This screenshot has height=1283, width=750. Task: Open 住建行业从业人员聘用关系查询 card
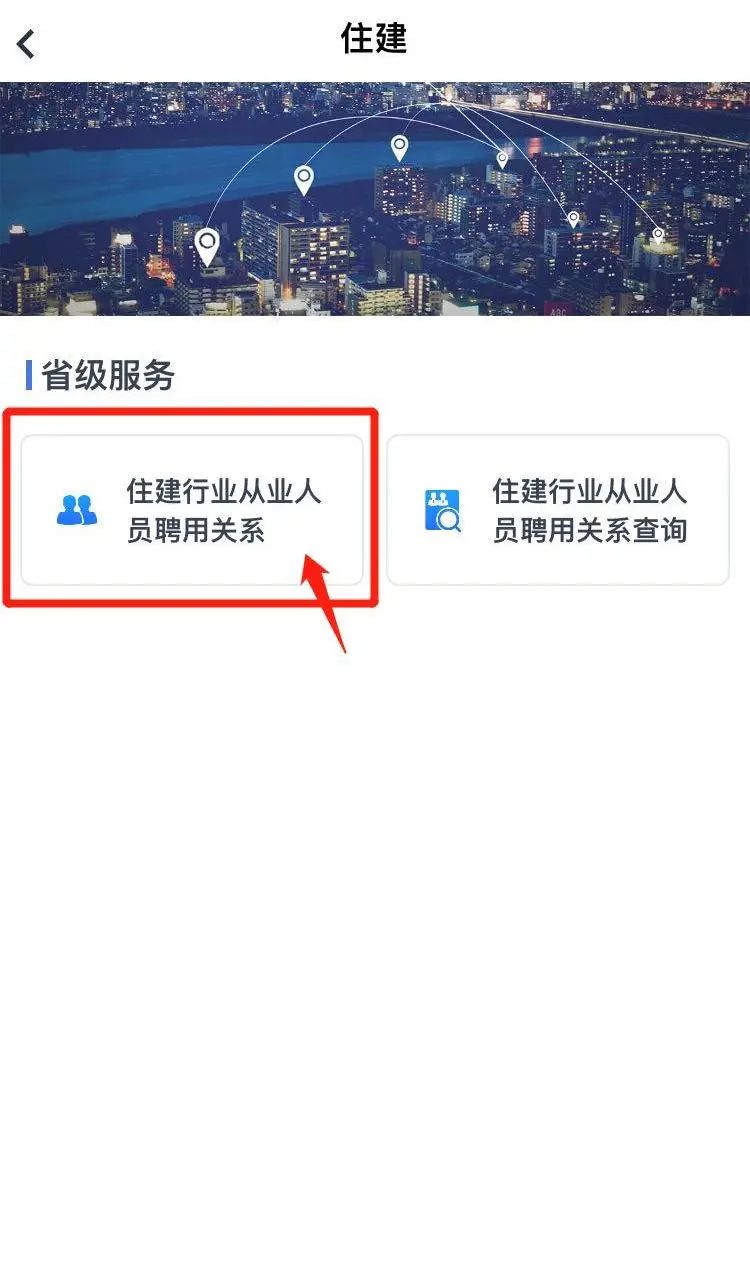(557, 509)
